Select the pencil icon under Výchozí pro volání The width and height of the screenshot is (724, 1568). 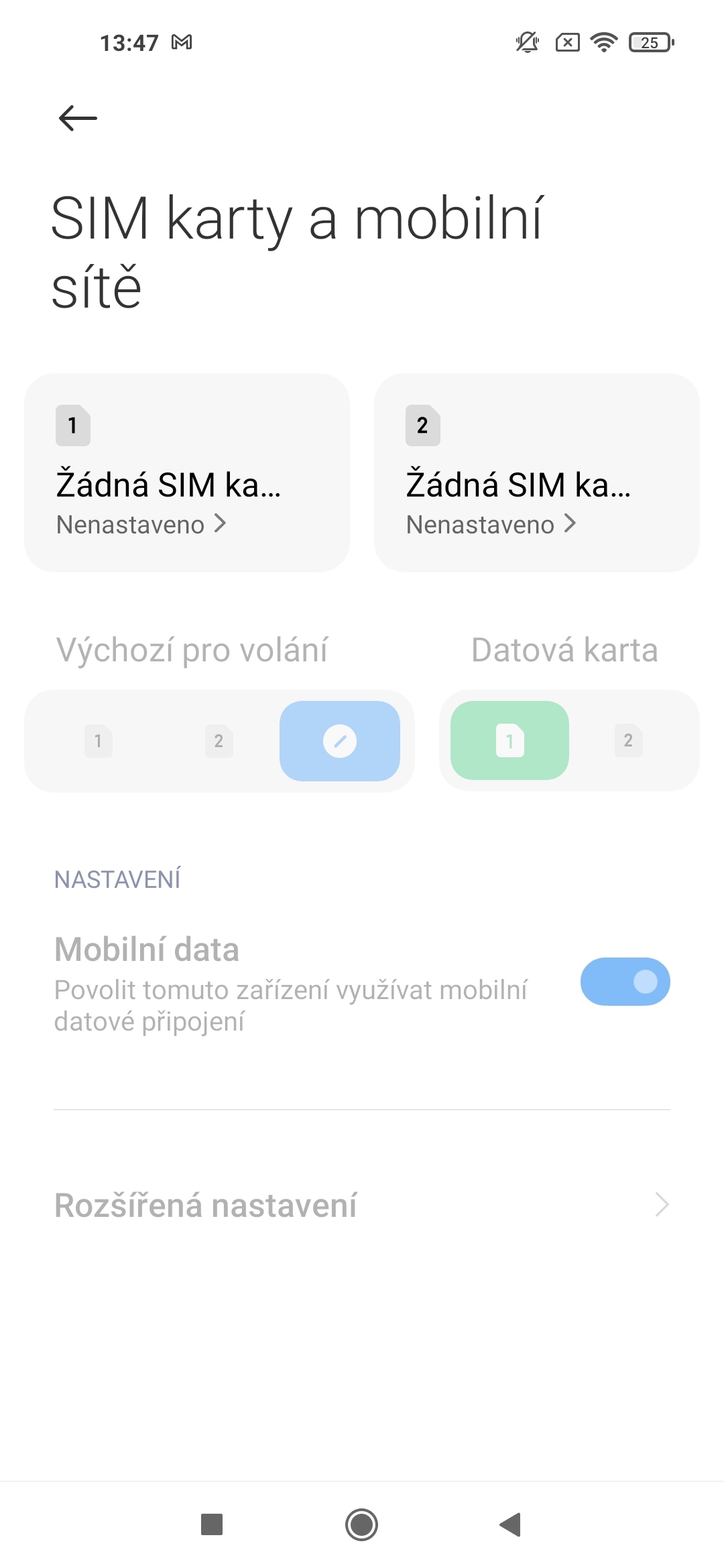tap(339, 740)
